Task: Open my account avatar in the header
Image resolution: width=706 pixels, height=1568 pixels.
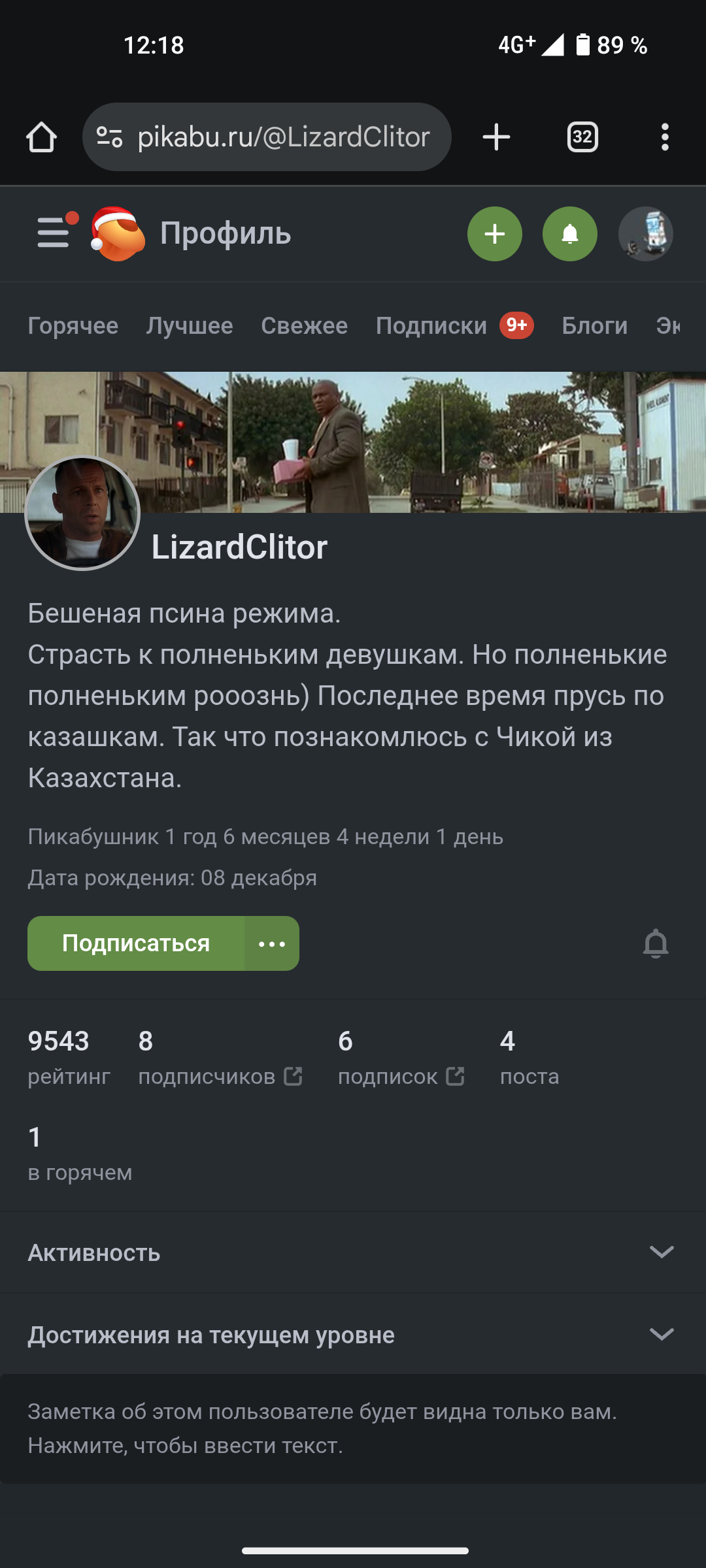Action: point(645,234)
